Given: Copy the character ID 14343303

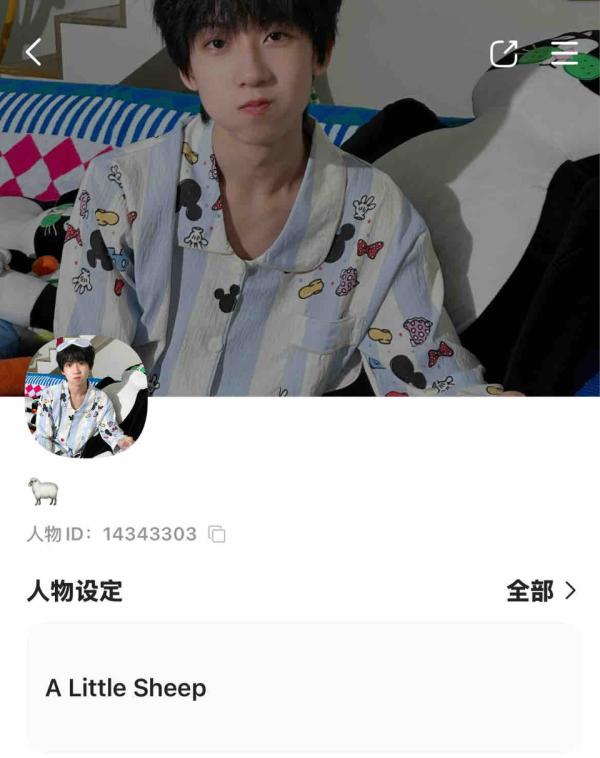Looking at the screenshot, I should (x=217, y=534).
